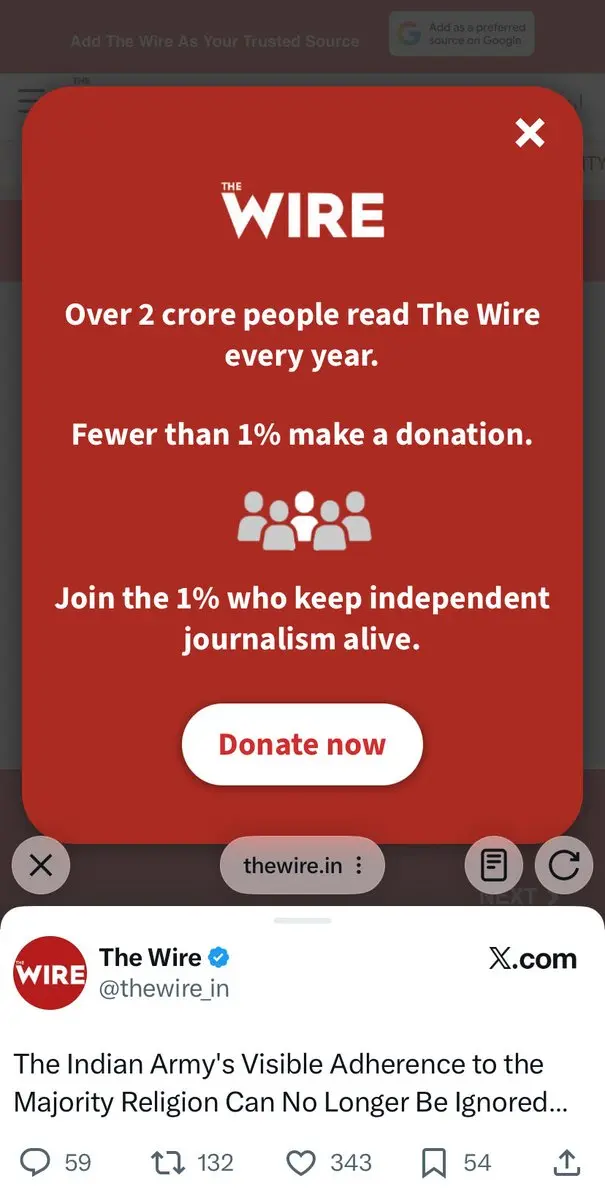Tap the Donate now button
605x1200 pixels.
click(x=302, y=744)
